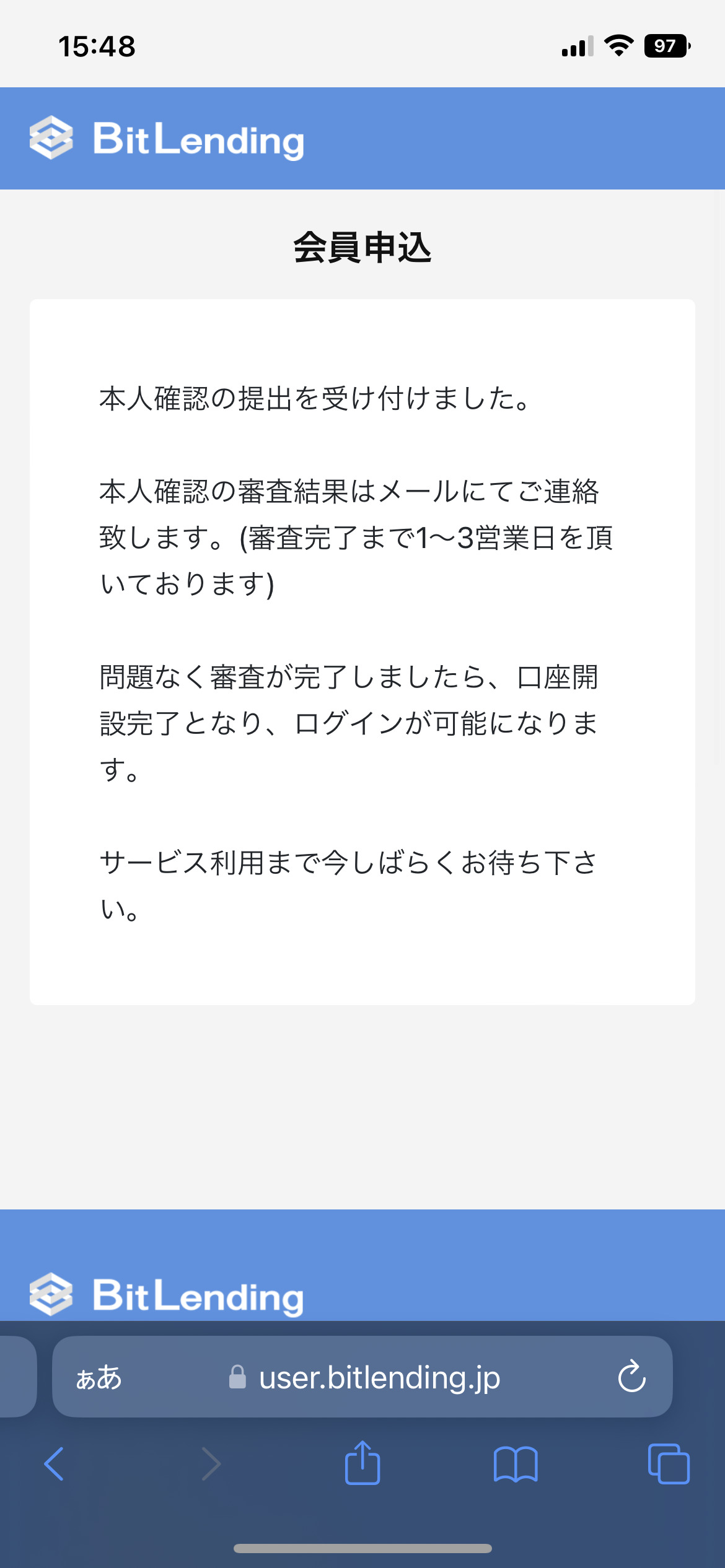
Task: Tap the battery percentage indicator
Action: coord(667,45)
